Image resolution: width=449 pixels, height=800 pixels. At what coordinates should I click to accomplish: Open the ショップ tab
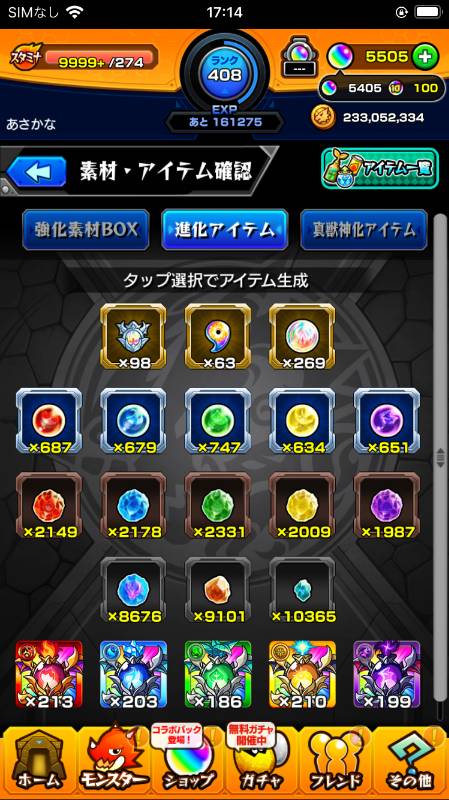(187, 761)
